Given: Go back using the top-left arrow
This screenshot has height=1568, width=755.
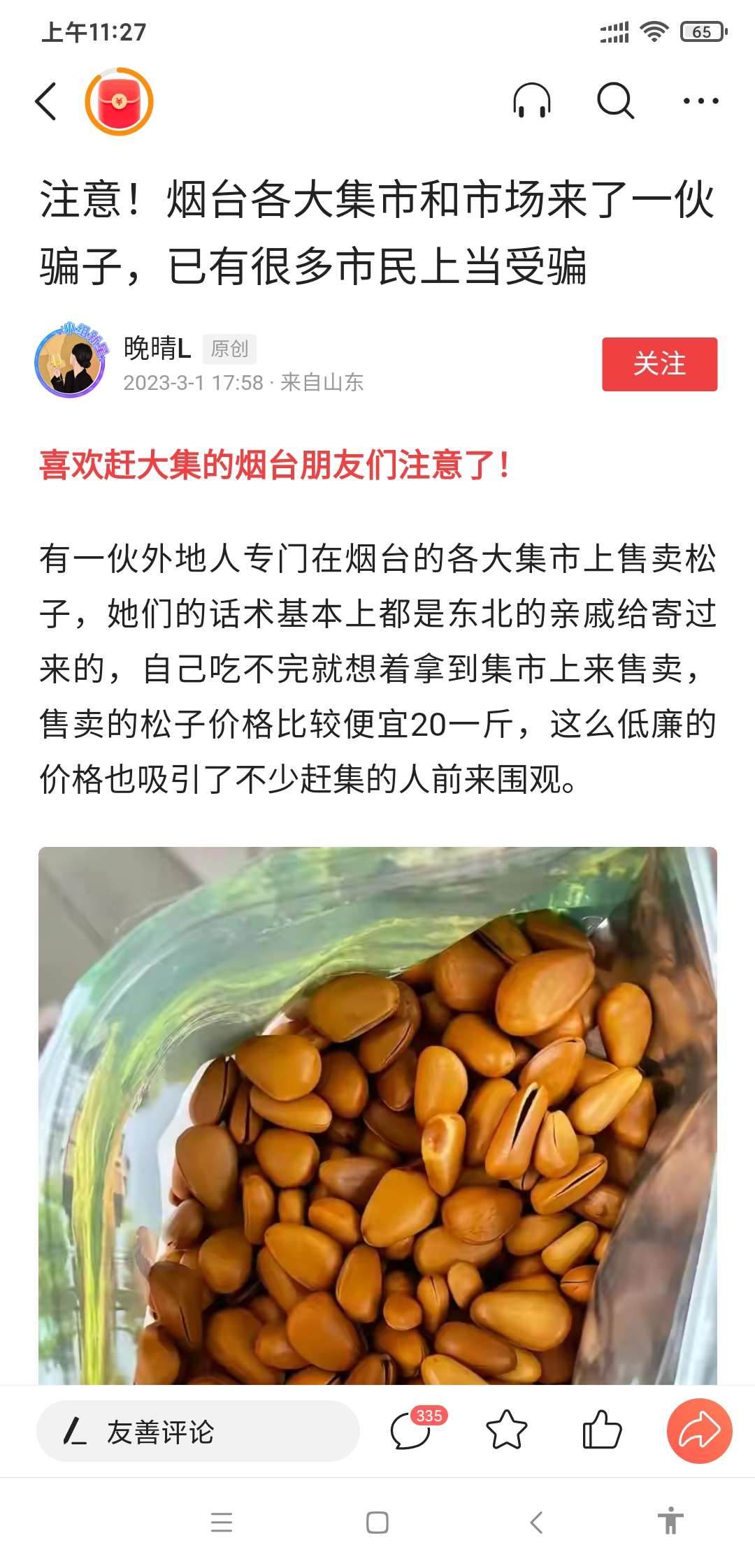Looking at the screenshot, I should coord(46,102).
